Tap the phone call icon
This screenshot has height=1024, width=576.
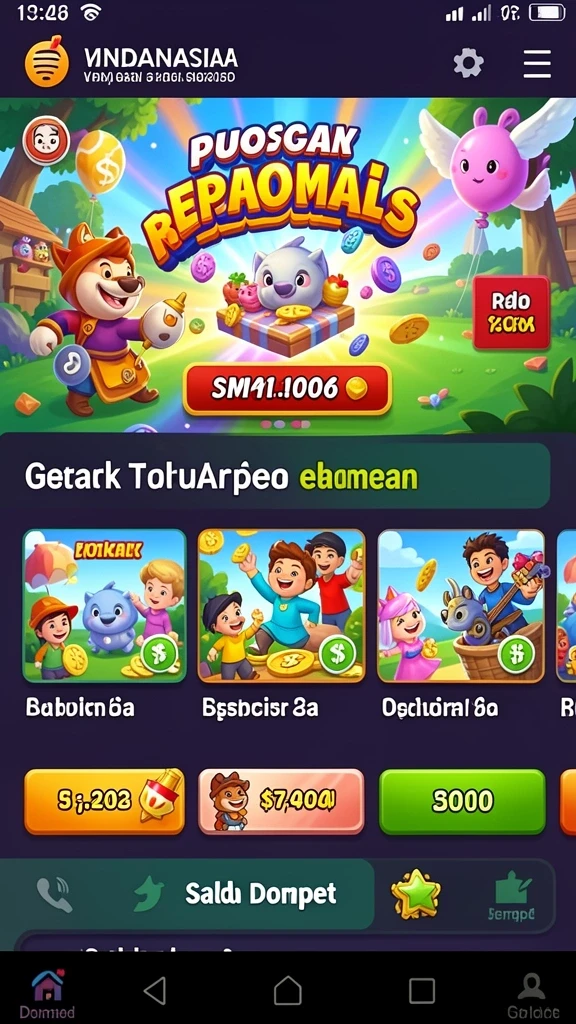click(55, 894)
